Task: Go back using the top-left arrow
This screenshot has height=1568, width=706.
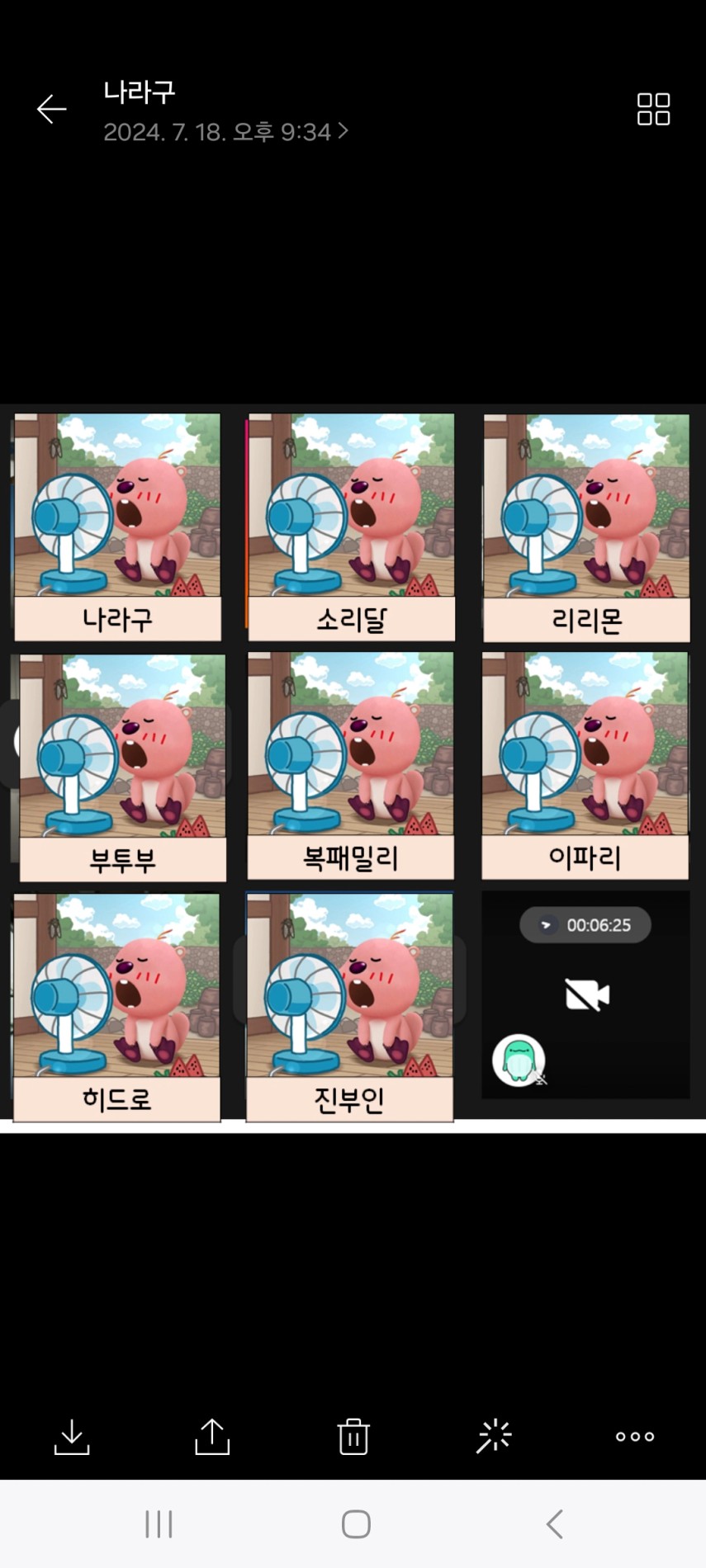Action: (51, 109)
